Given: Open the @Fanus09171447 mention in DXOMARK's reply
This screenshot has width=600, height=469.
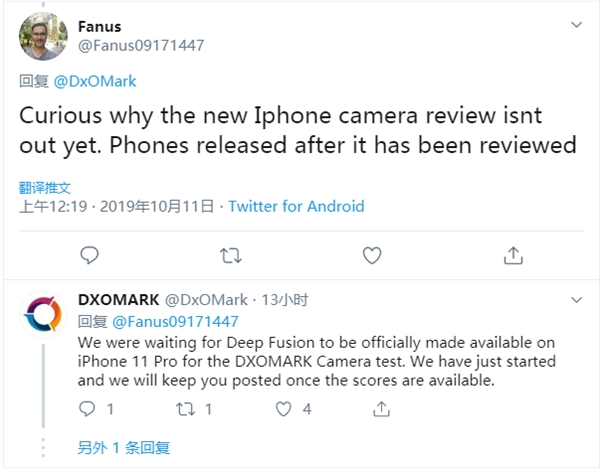Looking at the screenshot, I should 175,321.
